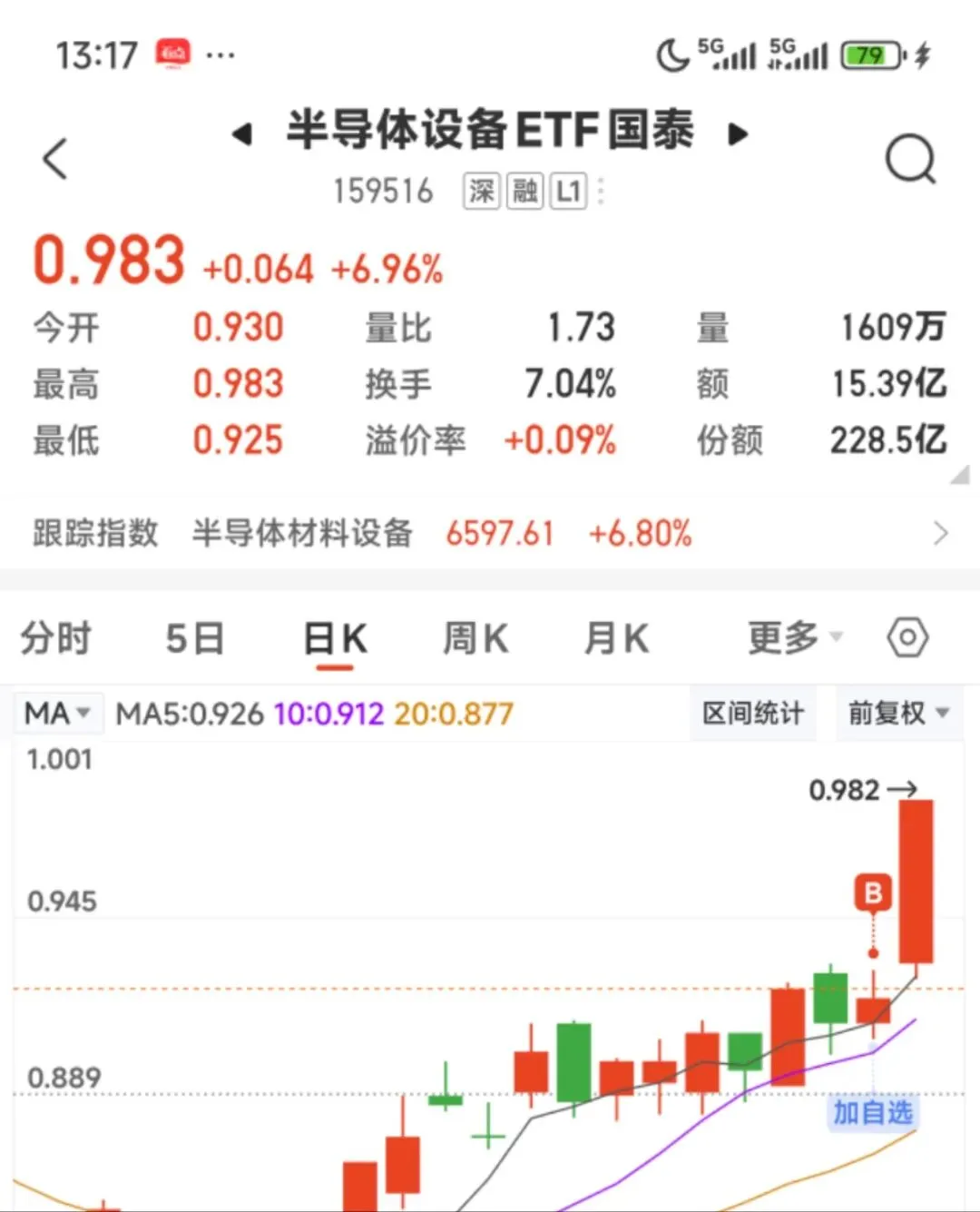Screen dimensions: 980x1212
Task: Change 前复权 adjustment option
Action: point(897,714)
